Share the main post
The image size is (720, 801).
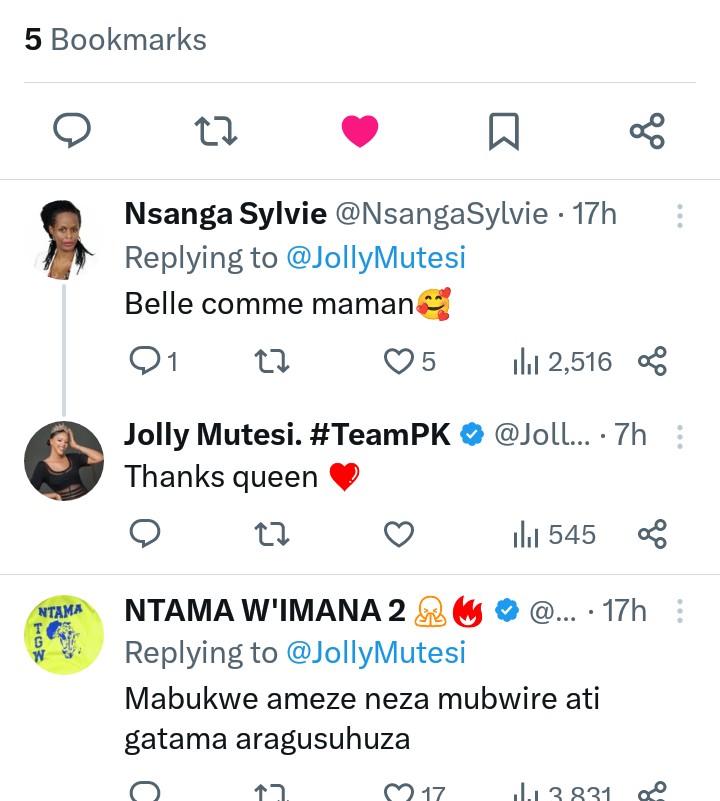coord(647,131)
